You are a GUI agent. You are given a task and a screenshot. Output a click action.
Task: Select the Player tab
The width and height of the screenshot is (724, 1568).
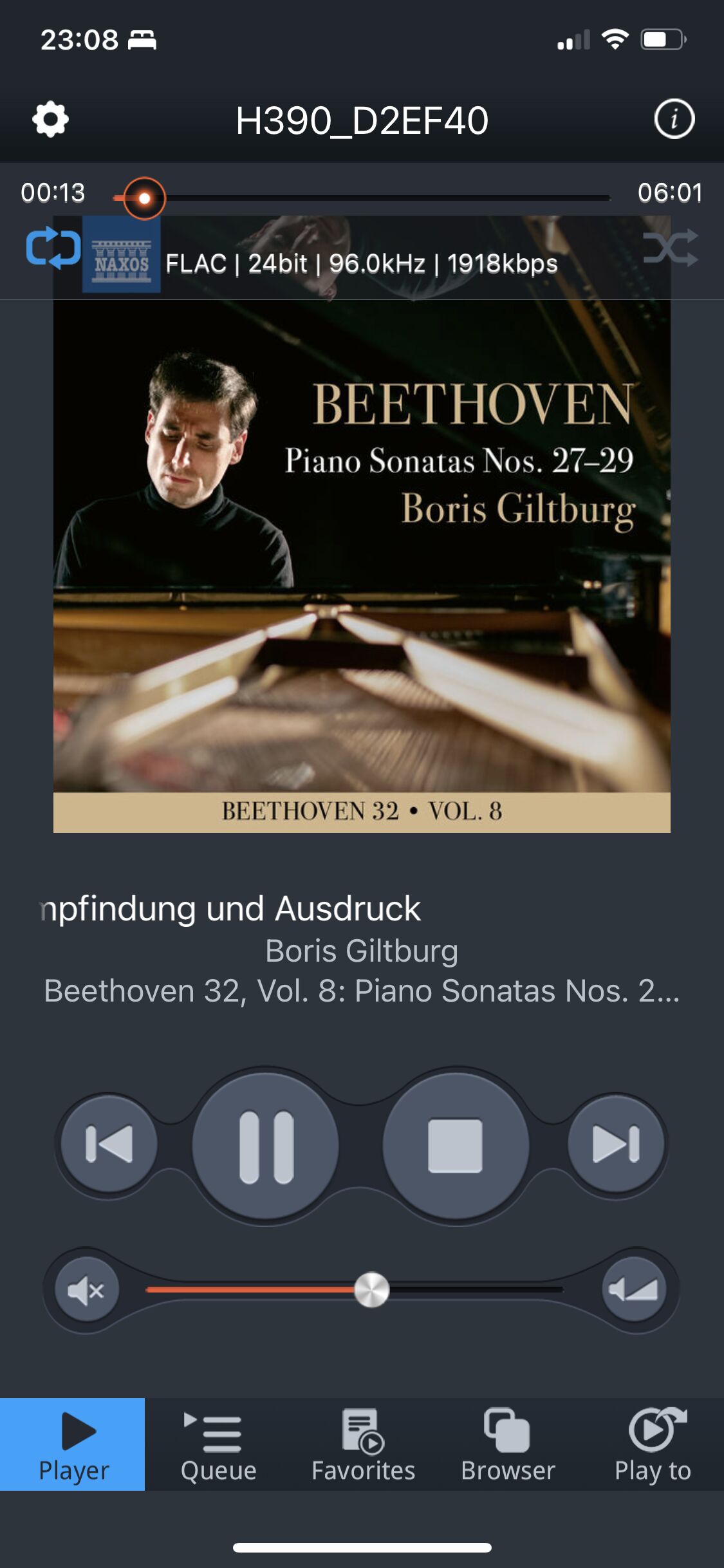[73, 1444]
